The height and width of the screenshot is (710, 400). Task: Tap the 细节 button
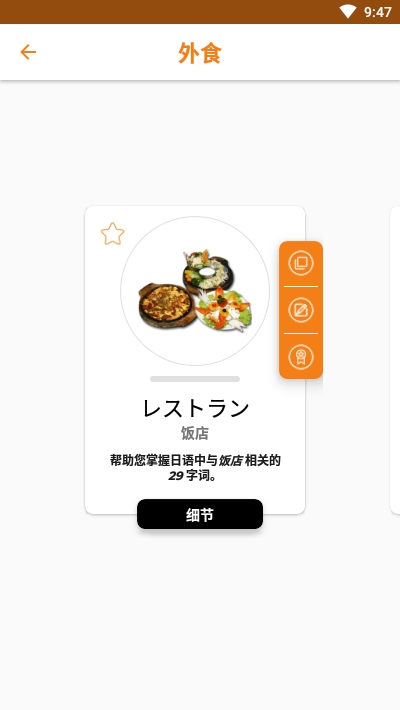[x=200, y=514]
